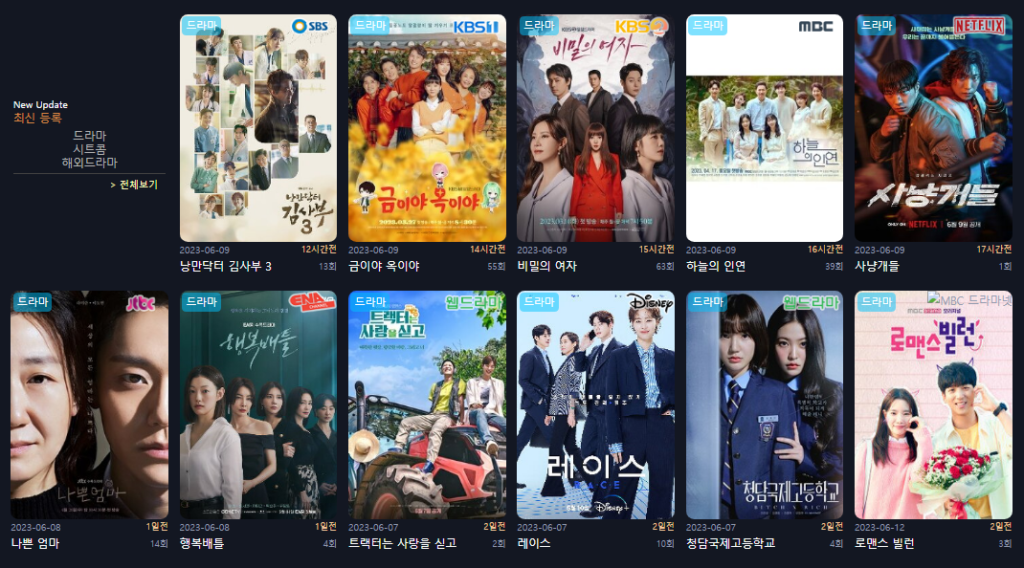Select 비밀의 여자 drama card
Screen dimensions: 1024x568
(595, 128)
